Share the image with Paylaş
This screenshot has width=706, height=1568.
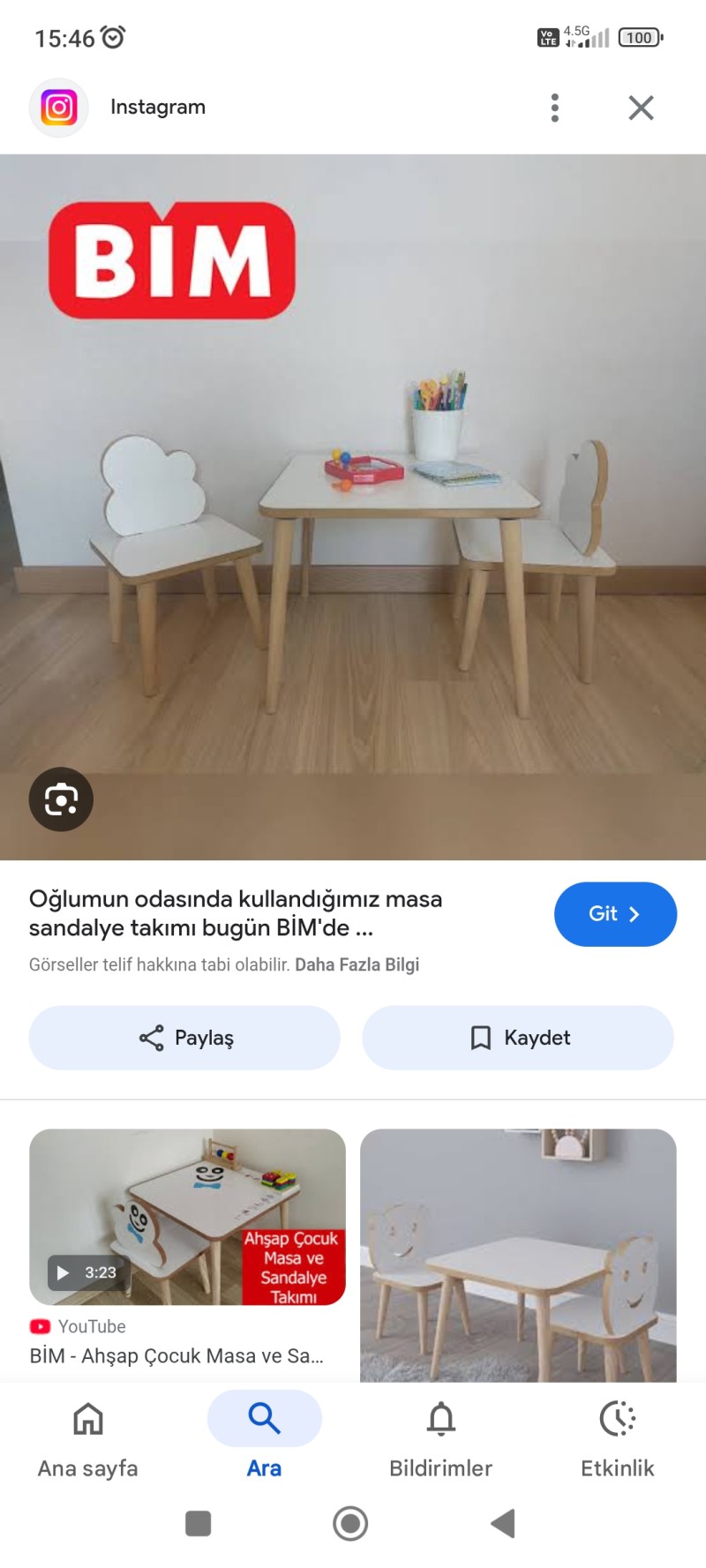click(x=184, y=1038)
